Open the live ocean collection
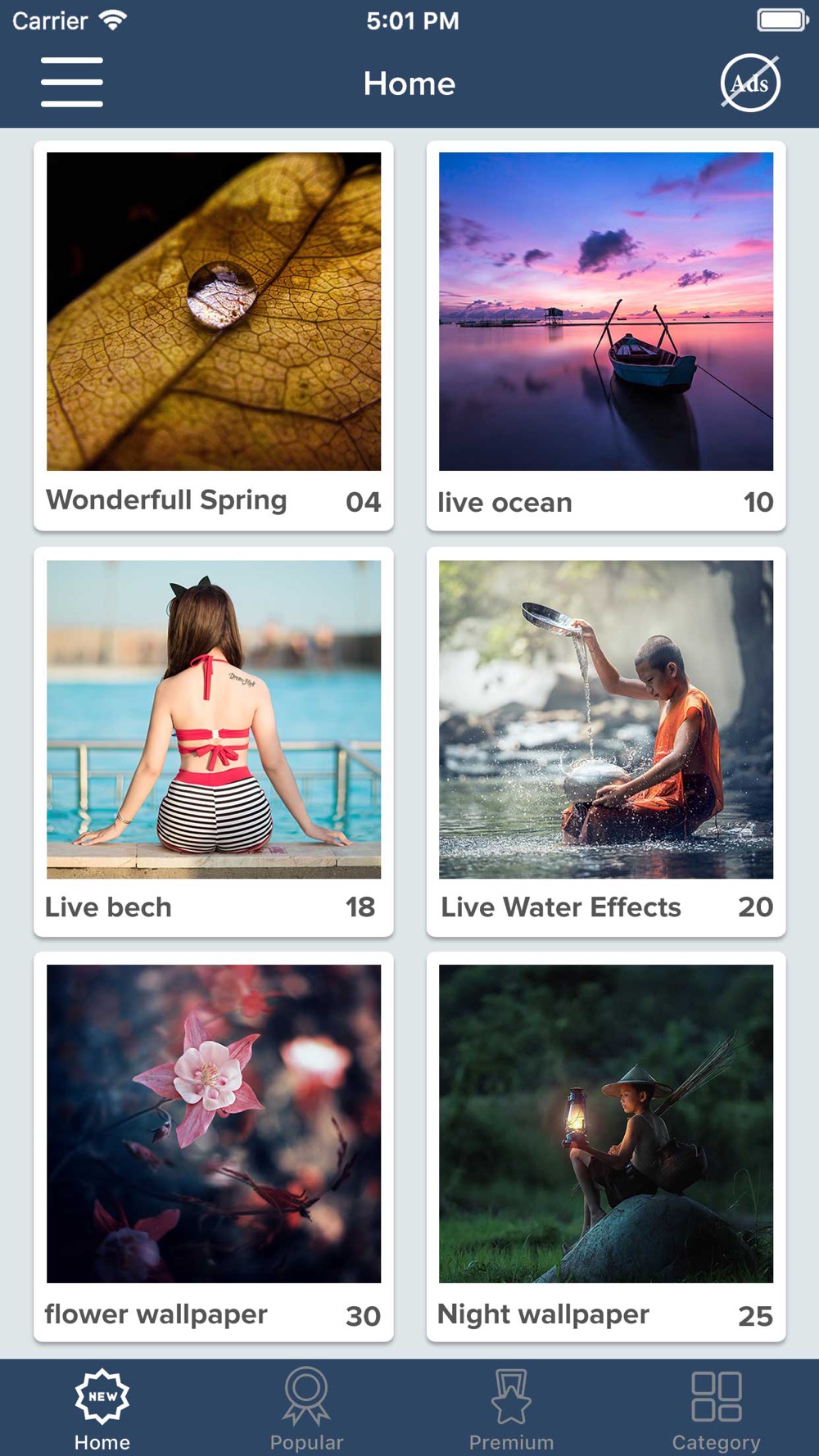Screen dimensions: 819x1456 click(x=606, y=336)
